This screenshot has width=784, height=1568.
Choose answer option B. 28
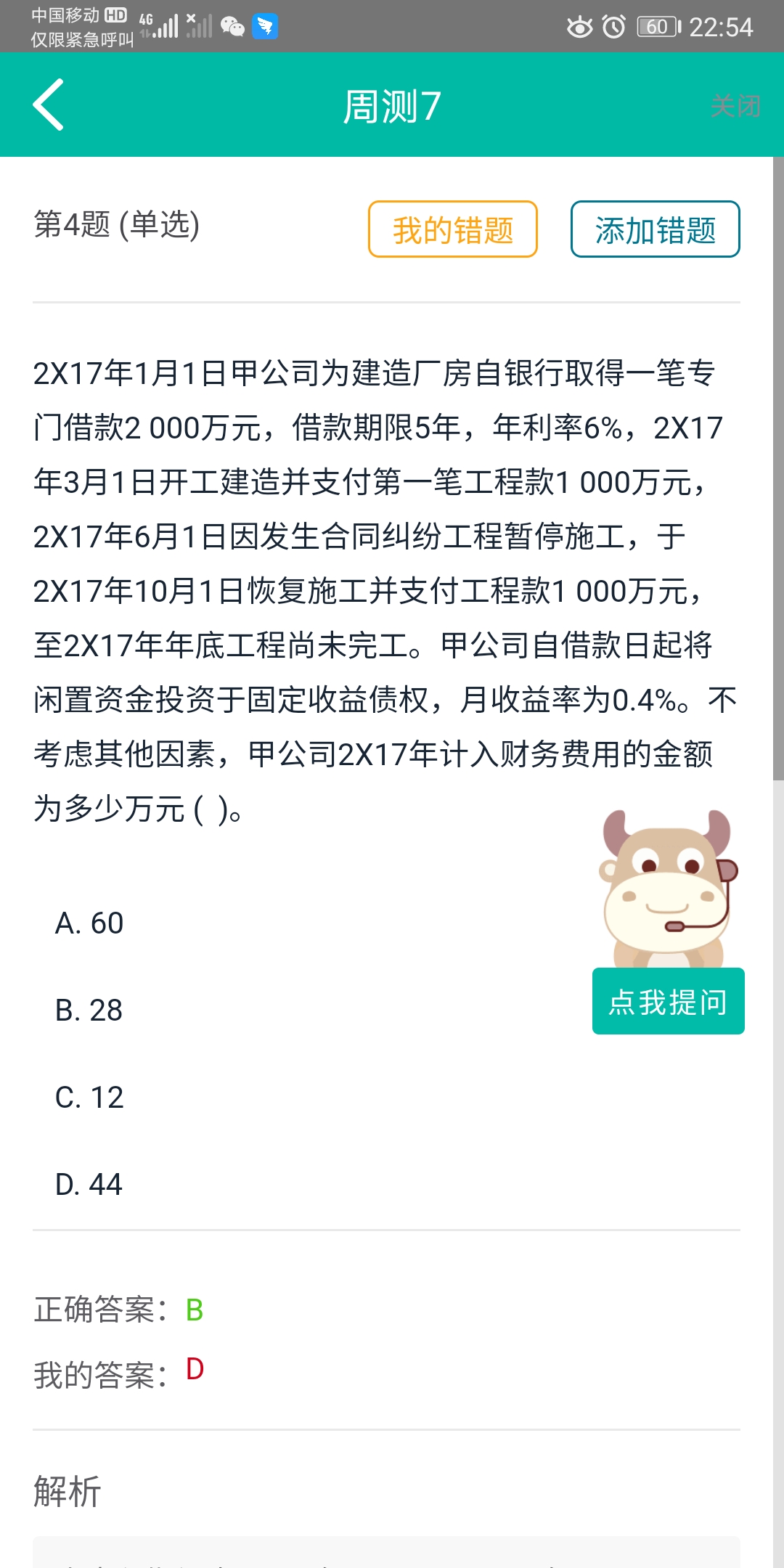(89, 1010)
